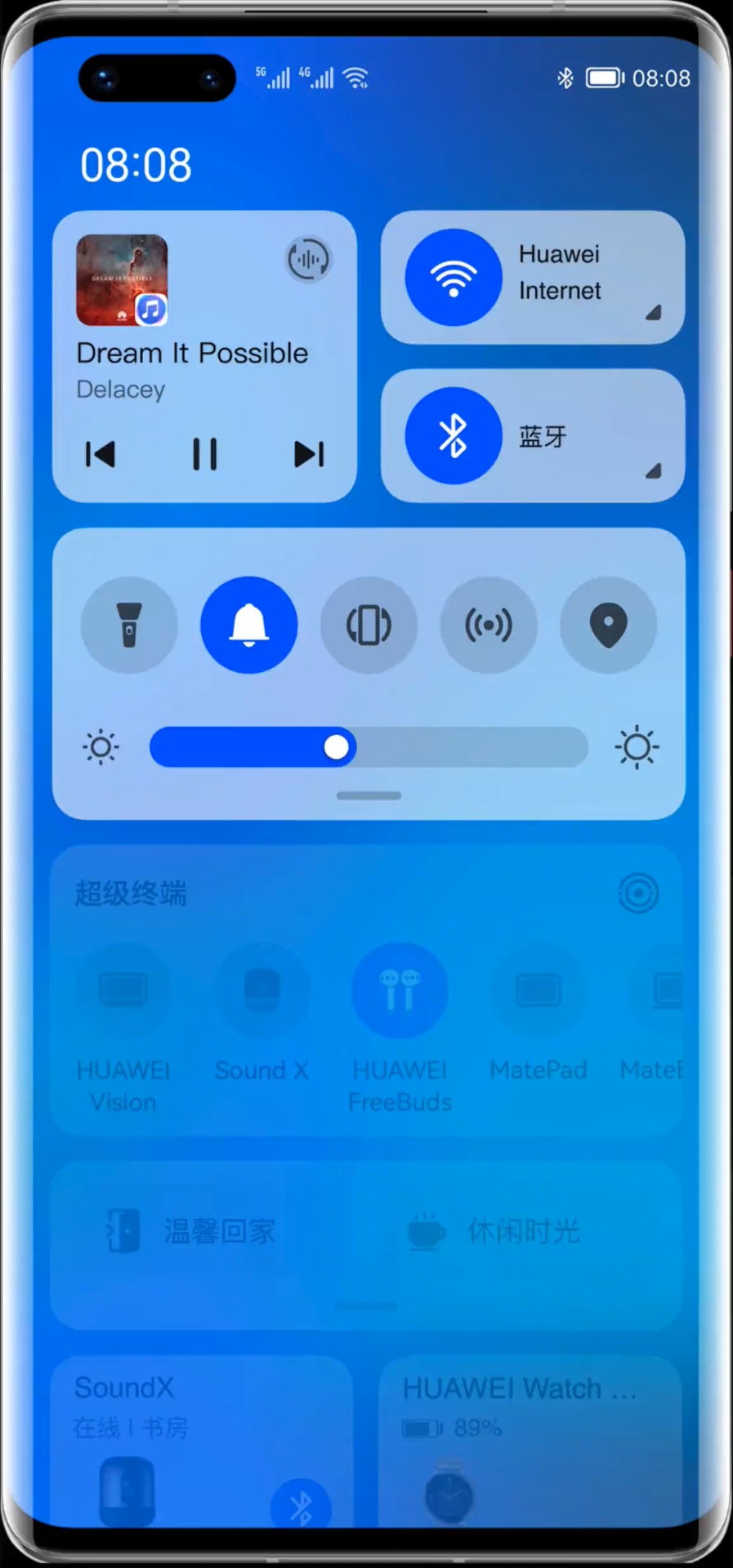Toggle the sound bell mode
733x1568 pixels.
(x=248, y=625)
